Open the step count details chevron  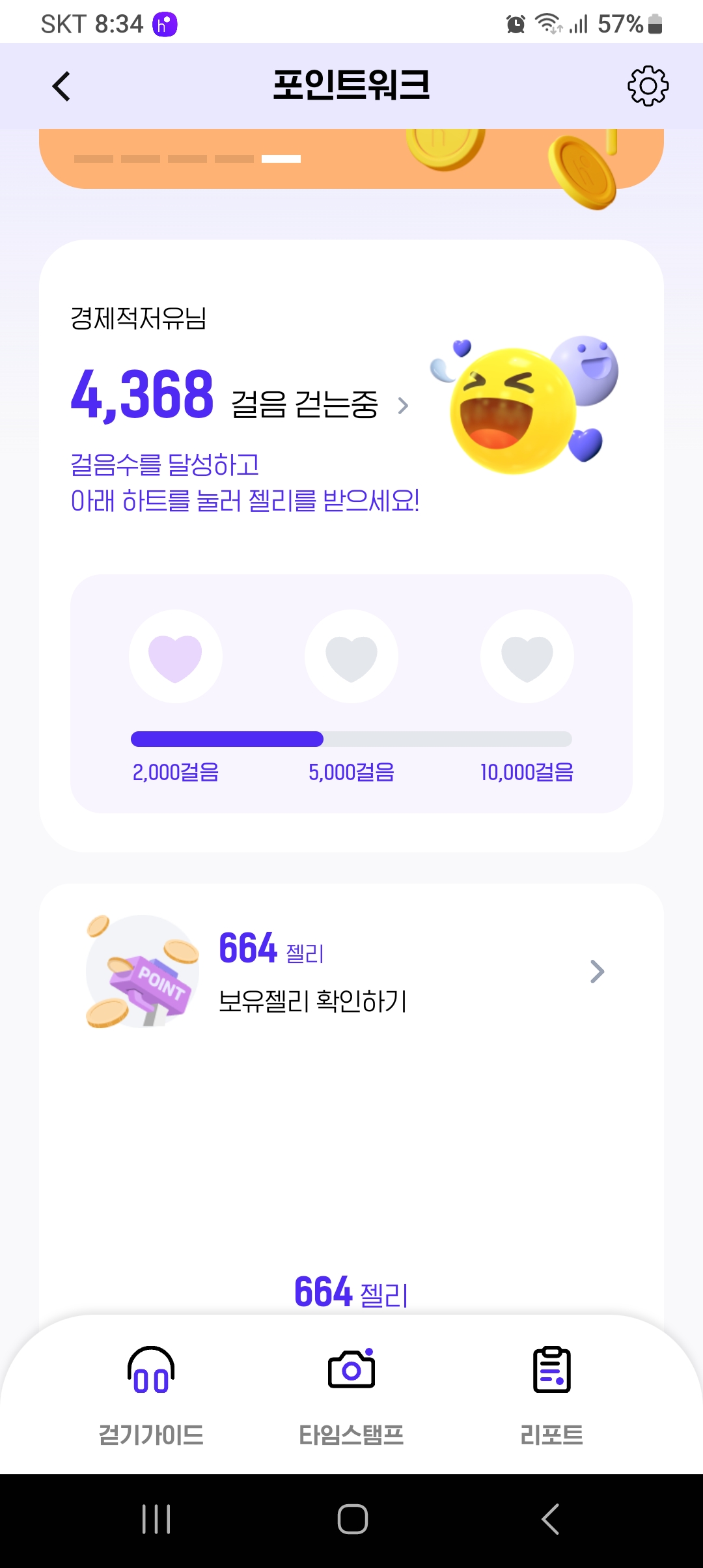point(403,406)
